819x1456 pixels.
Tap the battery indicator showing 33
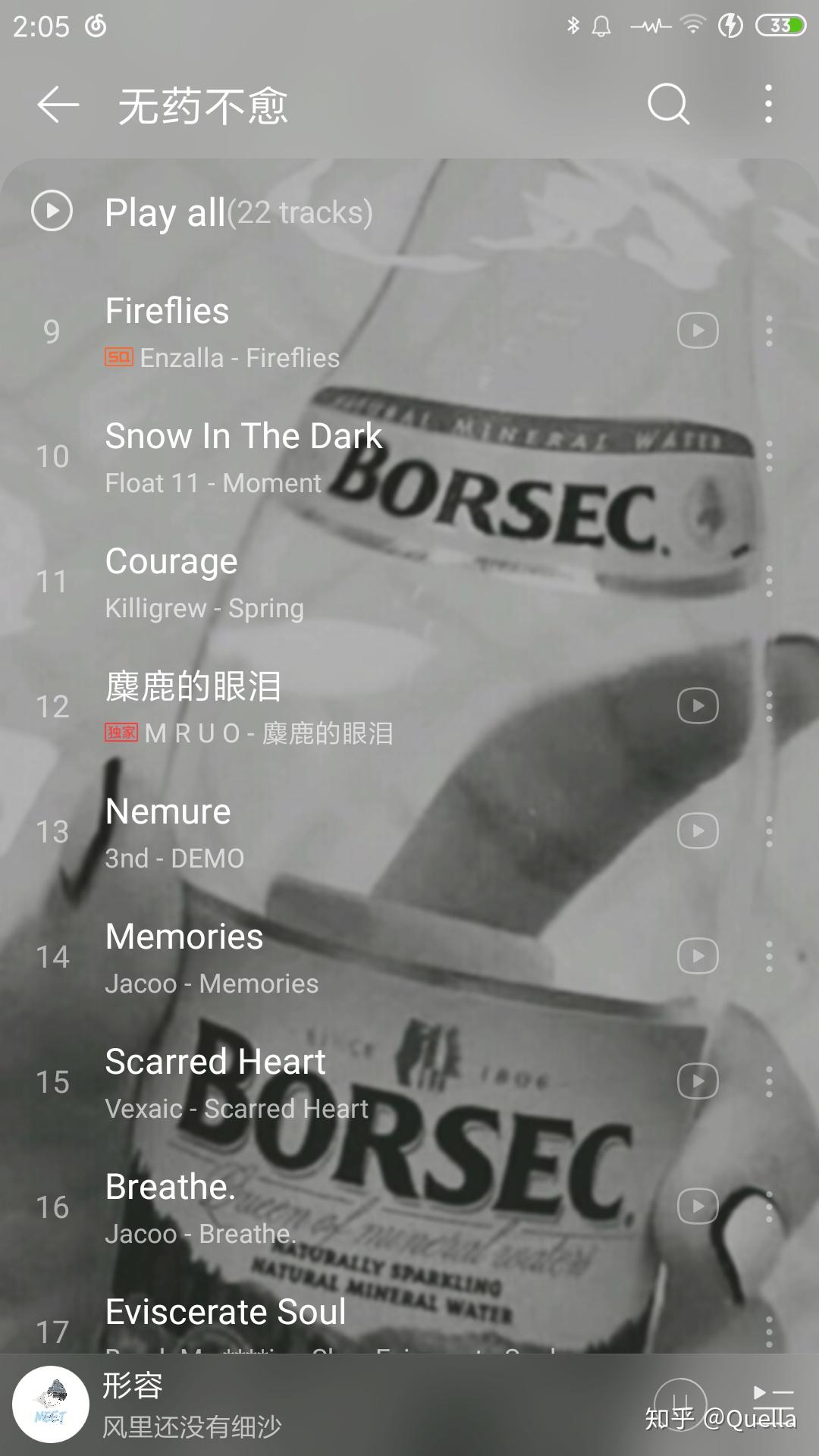tap(783, 23)
